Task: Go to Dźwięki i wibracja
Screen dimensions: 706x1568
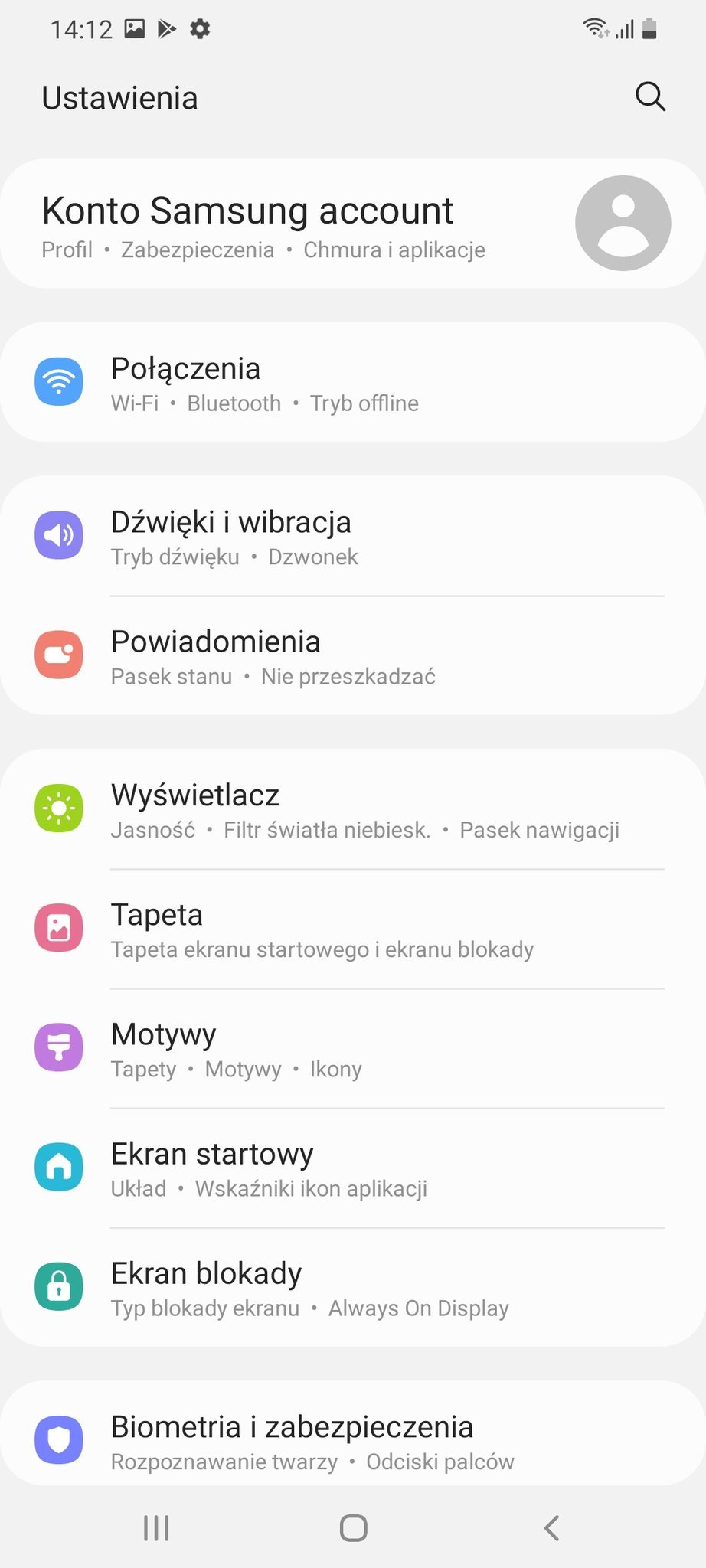Action: click(353, 536)
